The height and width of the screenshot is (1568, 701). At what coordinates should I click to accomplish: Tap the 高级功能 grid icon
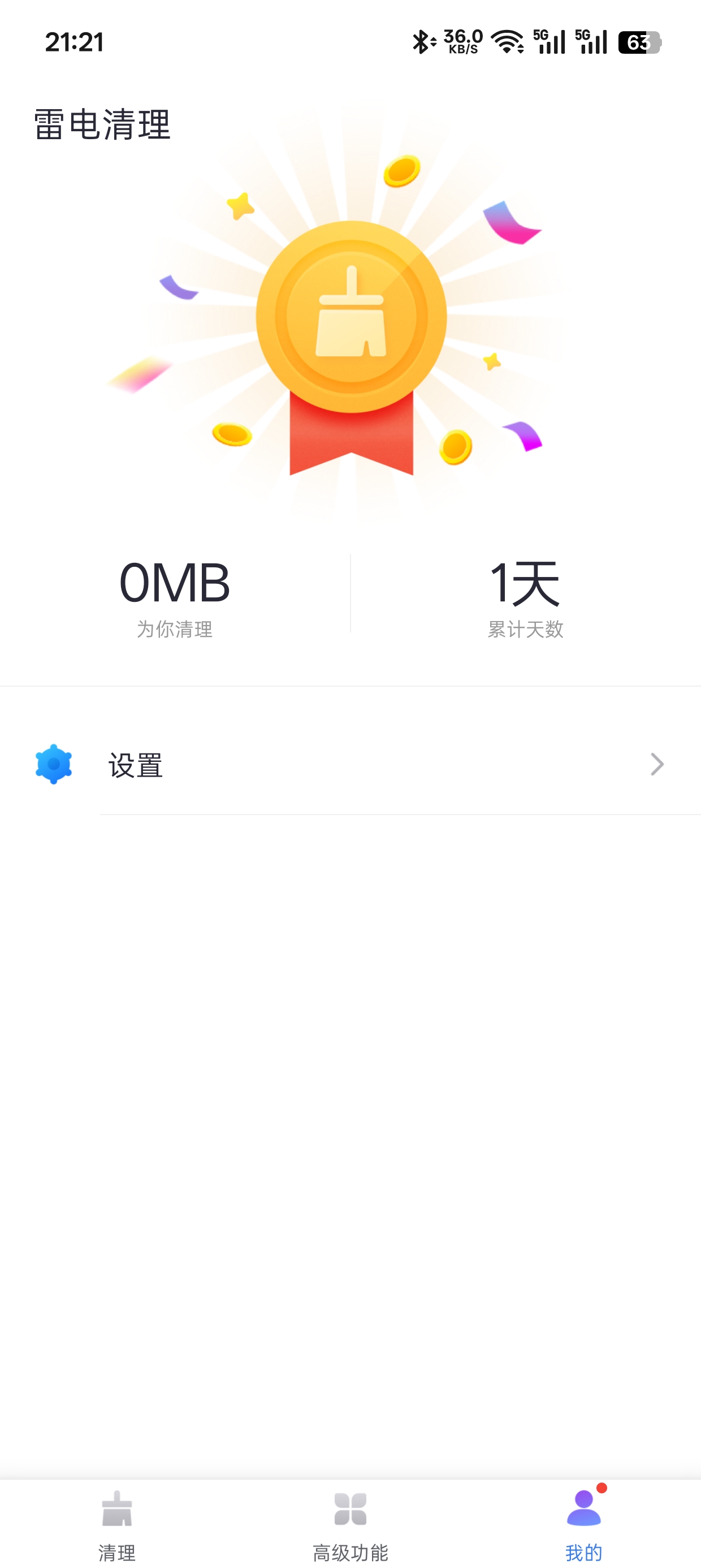click(x=350, y=1510)
